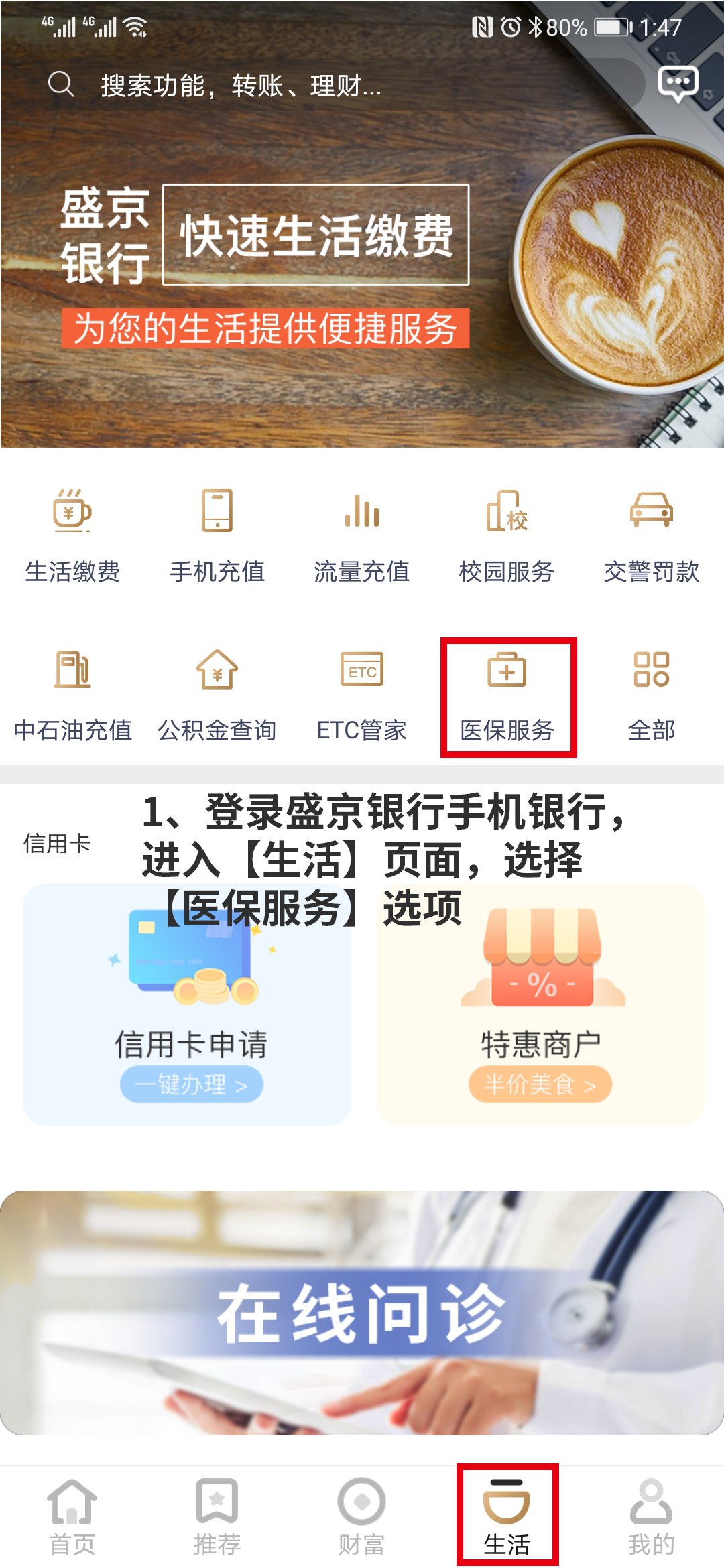This screenshot has width=724, height=1568.
Task: Open 交警罚款 payment
Action: [x=652, y=536]
